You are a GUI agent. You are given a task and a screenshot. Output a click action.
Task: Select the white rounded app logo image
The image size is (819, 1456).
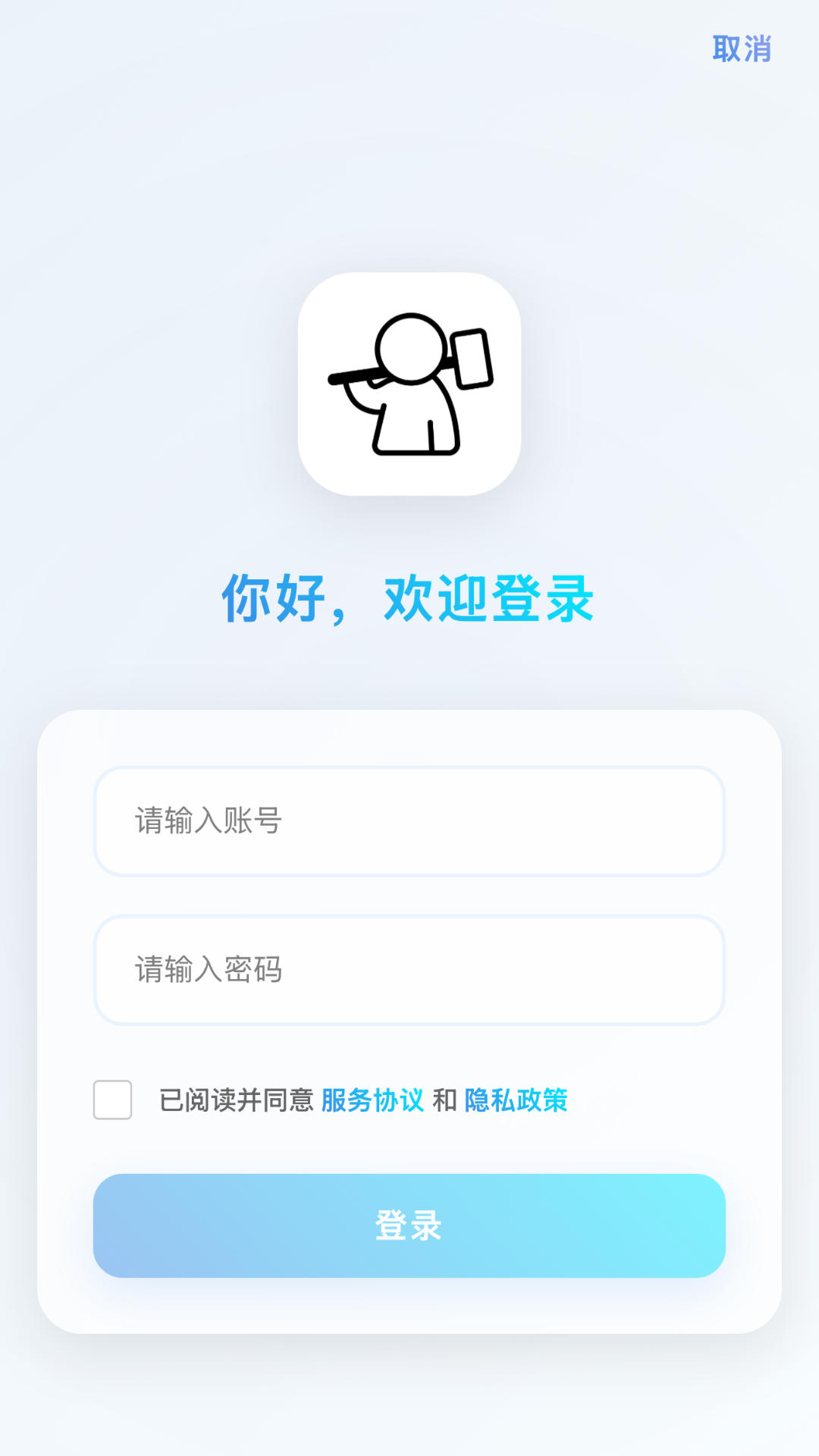click(409, 387)
